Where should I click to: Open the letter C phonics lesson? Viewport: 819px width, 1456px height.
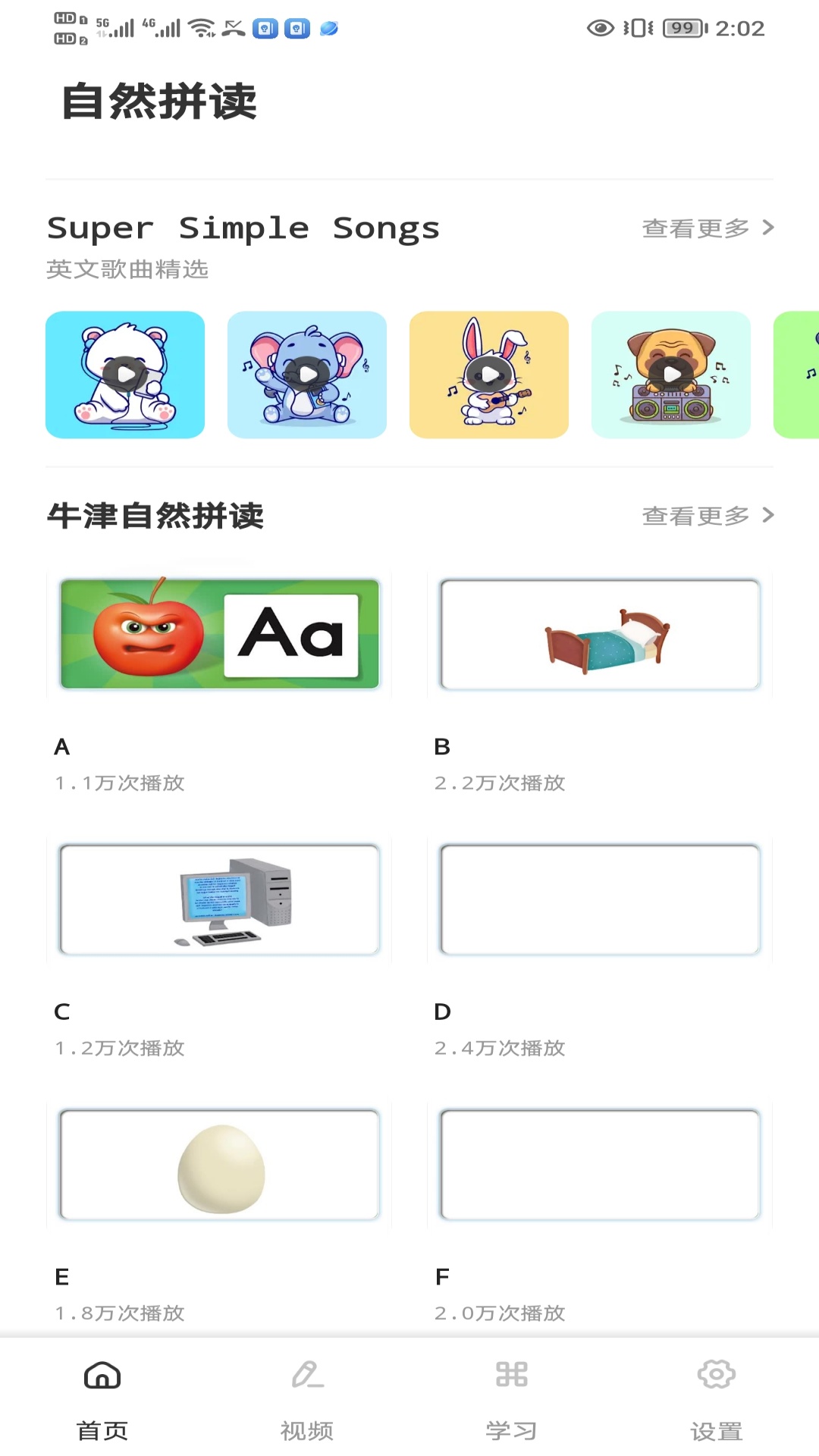point(219,899)
